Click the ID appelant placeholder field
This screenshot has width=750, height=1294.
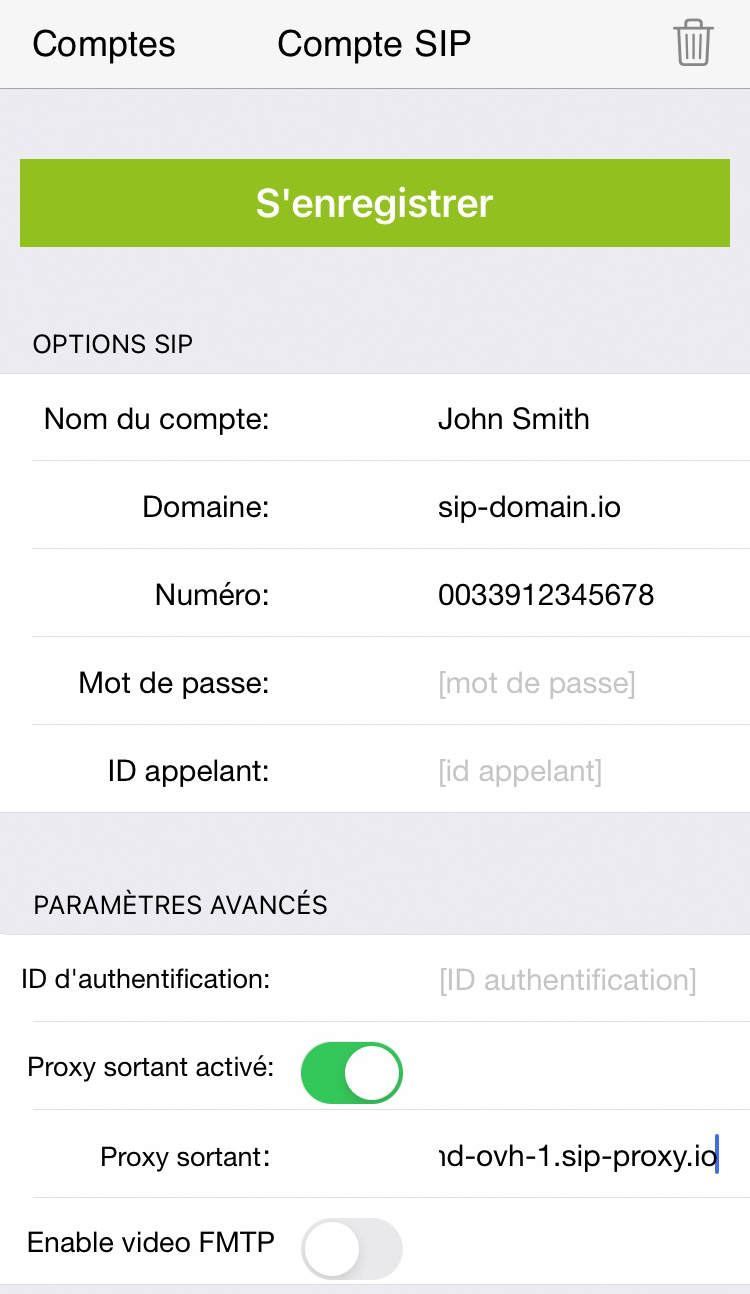520,770
